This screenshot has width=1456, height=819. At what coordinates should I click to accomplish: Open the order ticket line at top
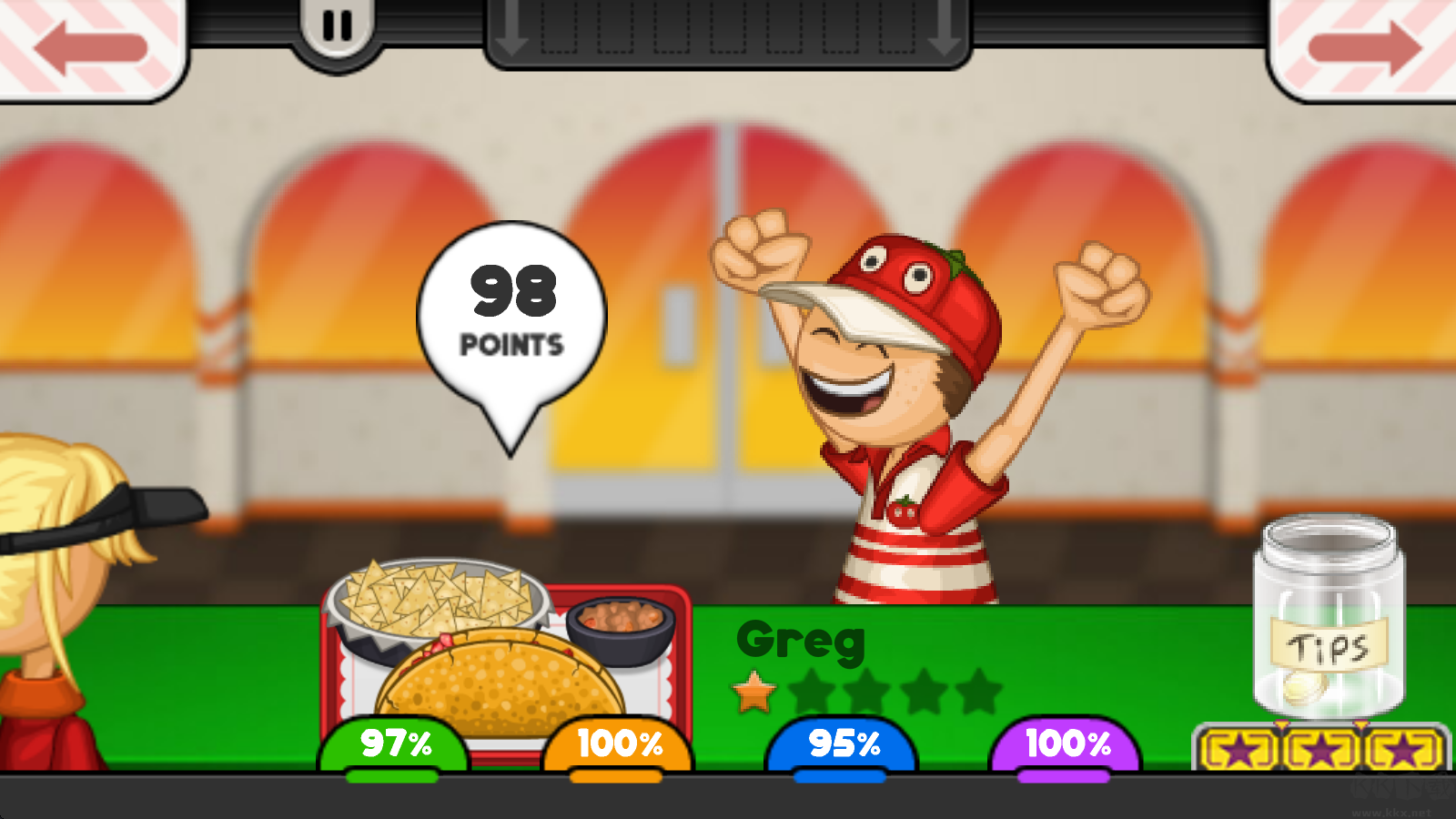(x=728, y=32)
